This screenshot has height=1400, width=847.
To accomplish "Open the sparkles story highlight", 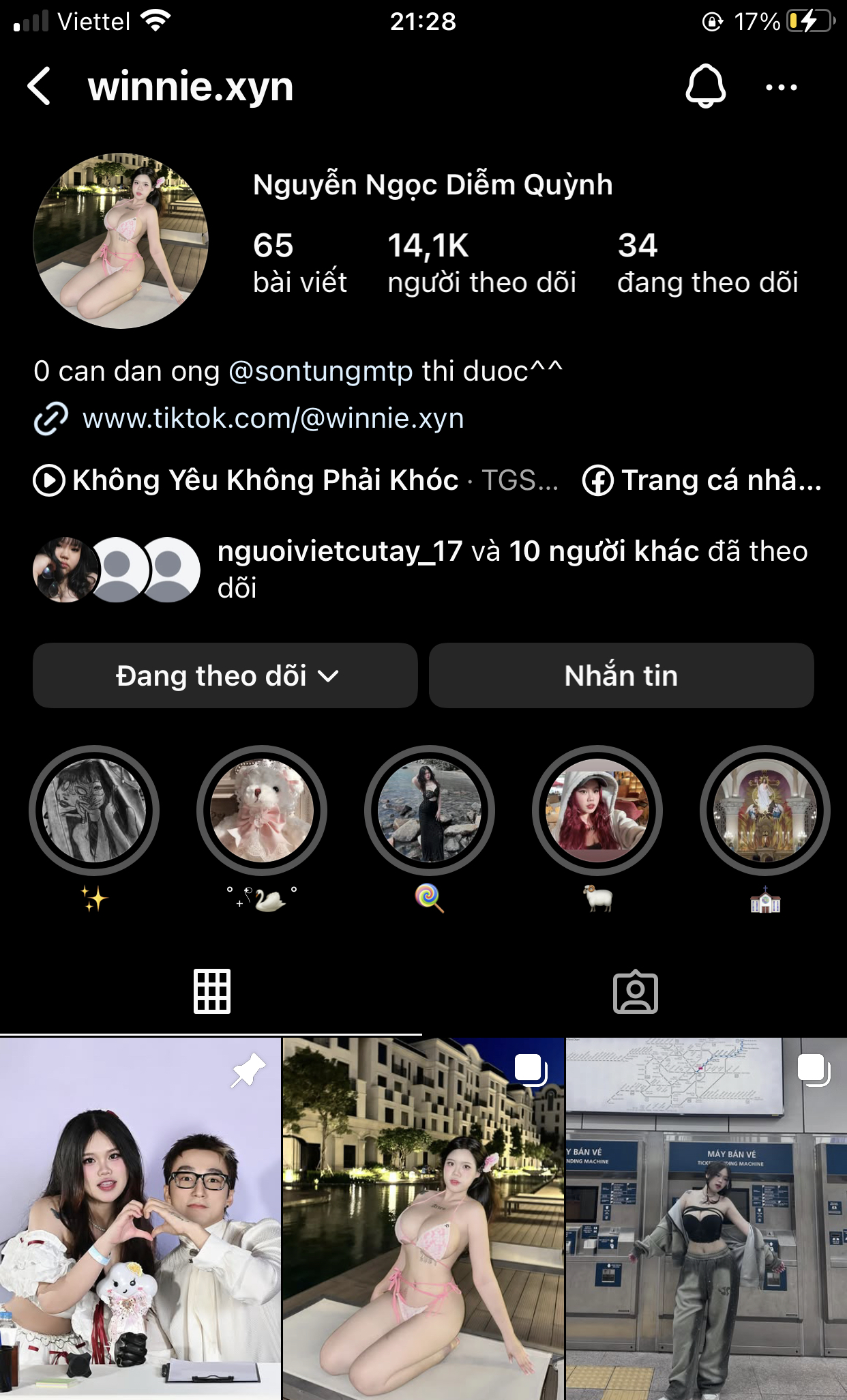I will pos(94,811).
